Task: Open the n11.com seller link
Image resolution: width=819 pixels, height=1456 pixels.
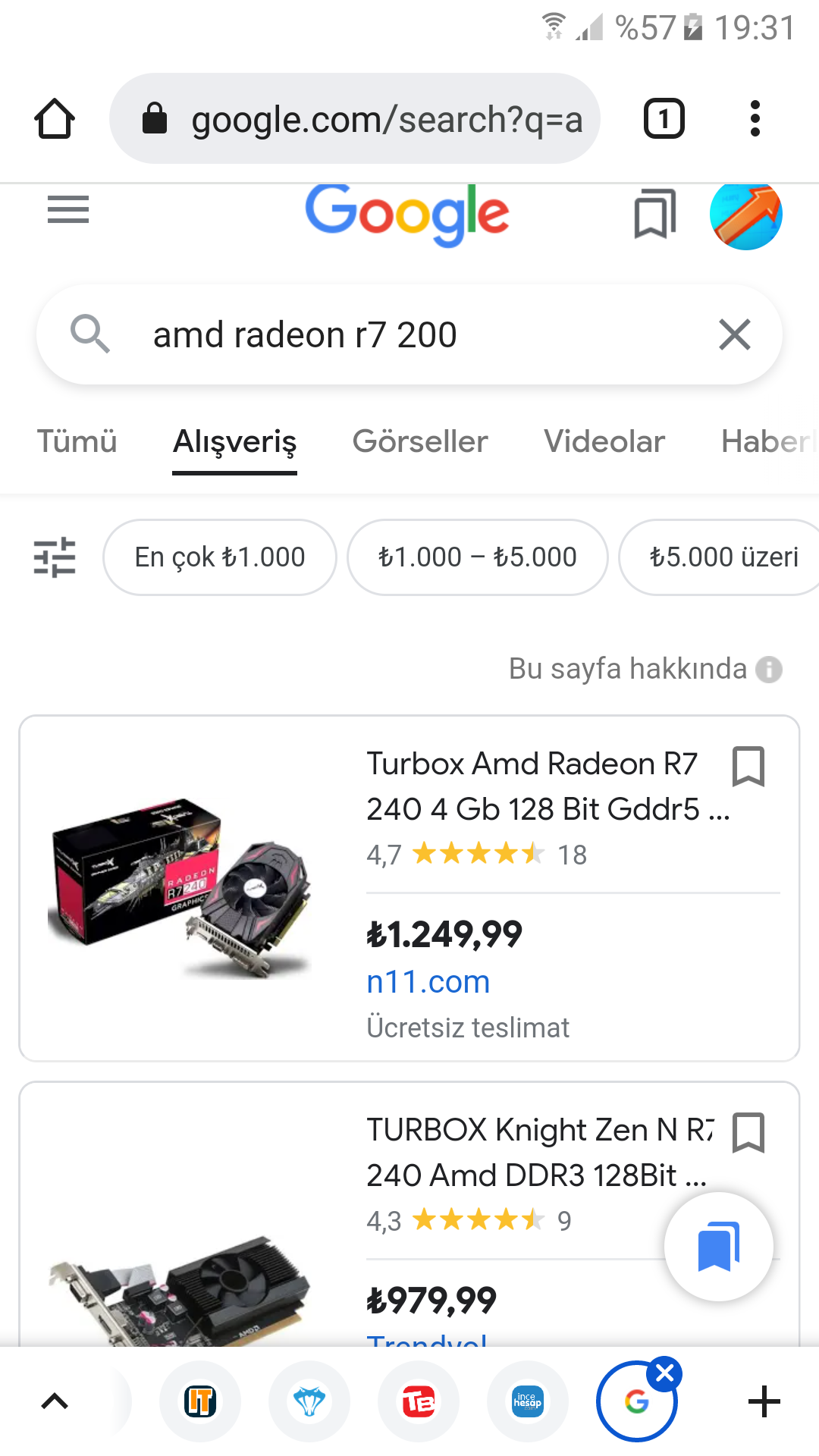Action: 428,981
